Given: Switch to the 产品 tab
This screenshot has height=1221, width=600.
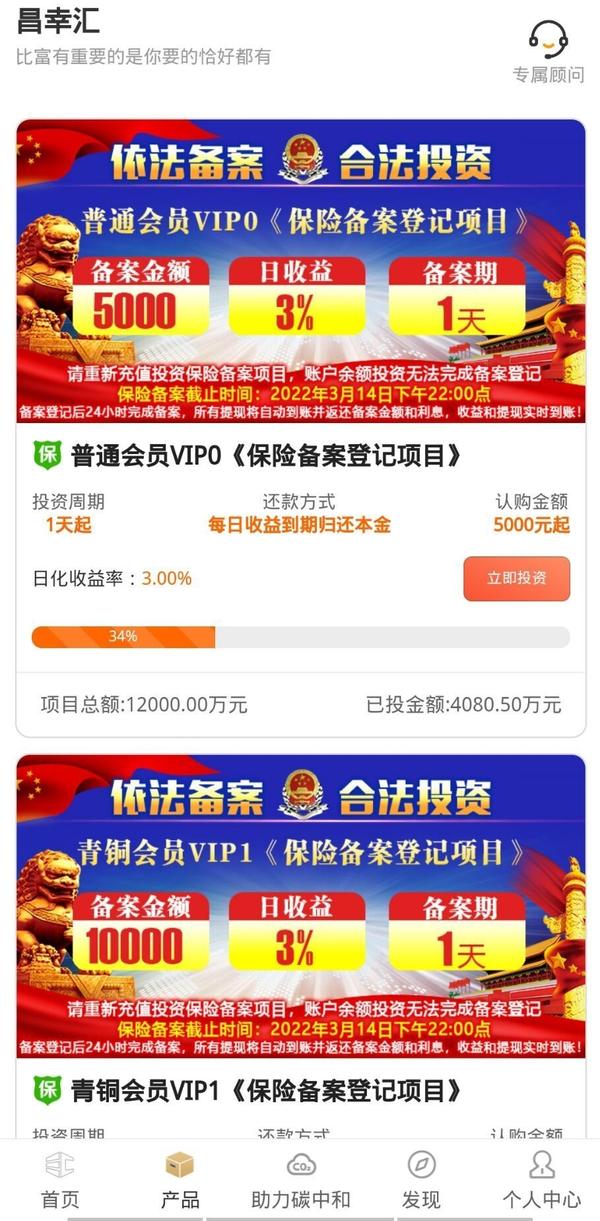Looking at the screenshot, I should (180, 1180).
